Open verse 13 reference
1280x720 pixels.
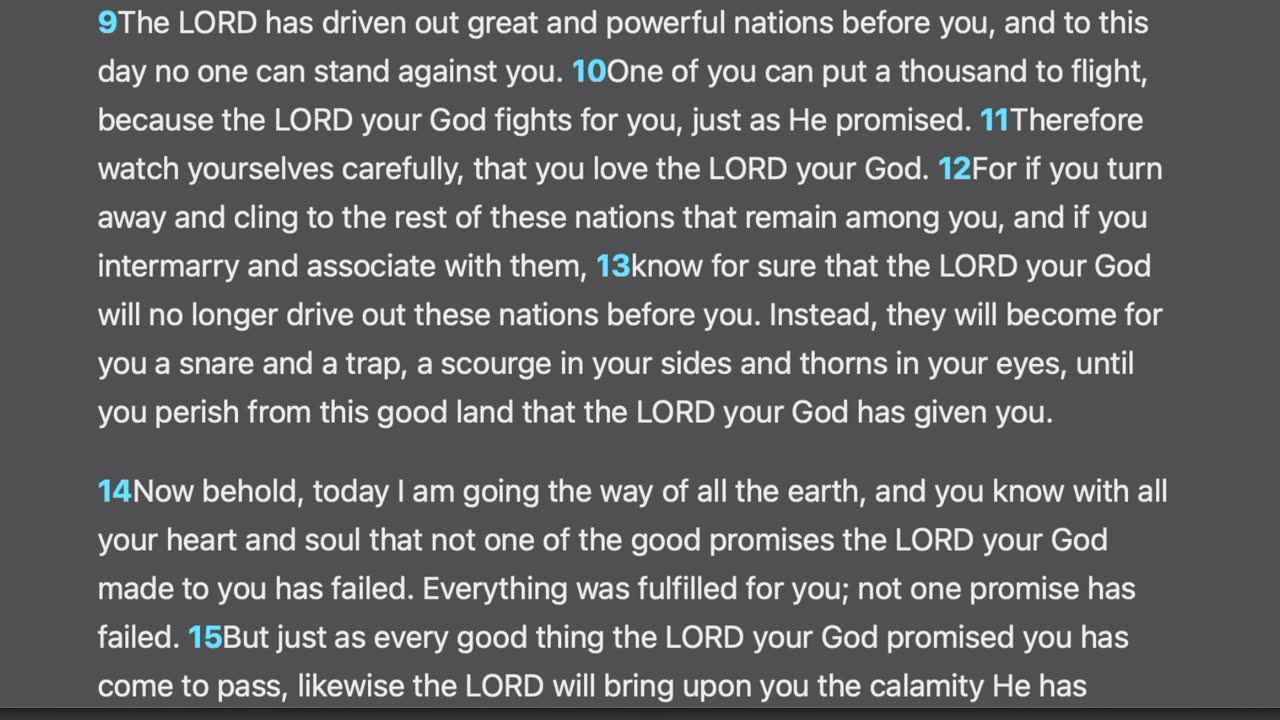point(613,267)
